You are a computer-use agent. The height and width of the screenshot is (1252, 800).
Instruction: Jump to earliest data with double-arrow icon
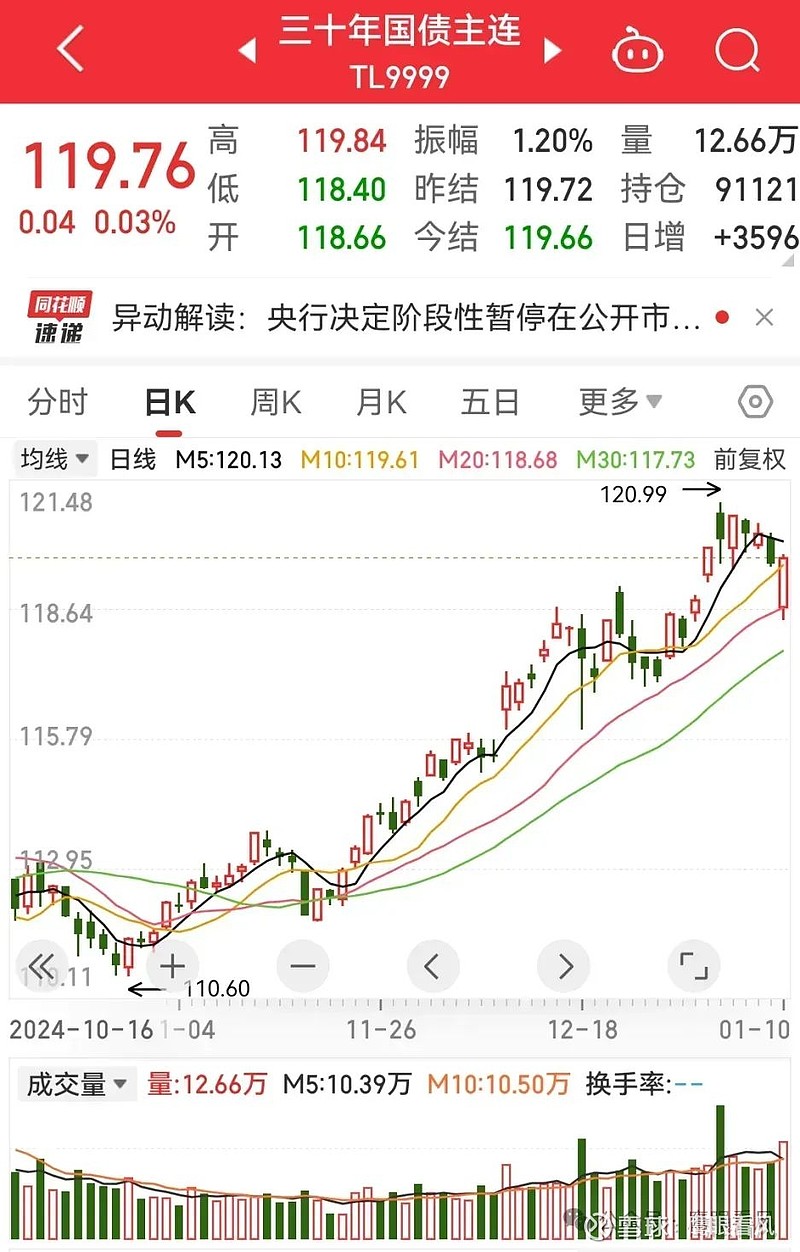point(42,966)
